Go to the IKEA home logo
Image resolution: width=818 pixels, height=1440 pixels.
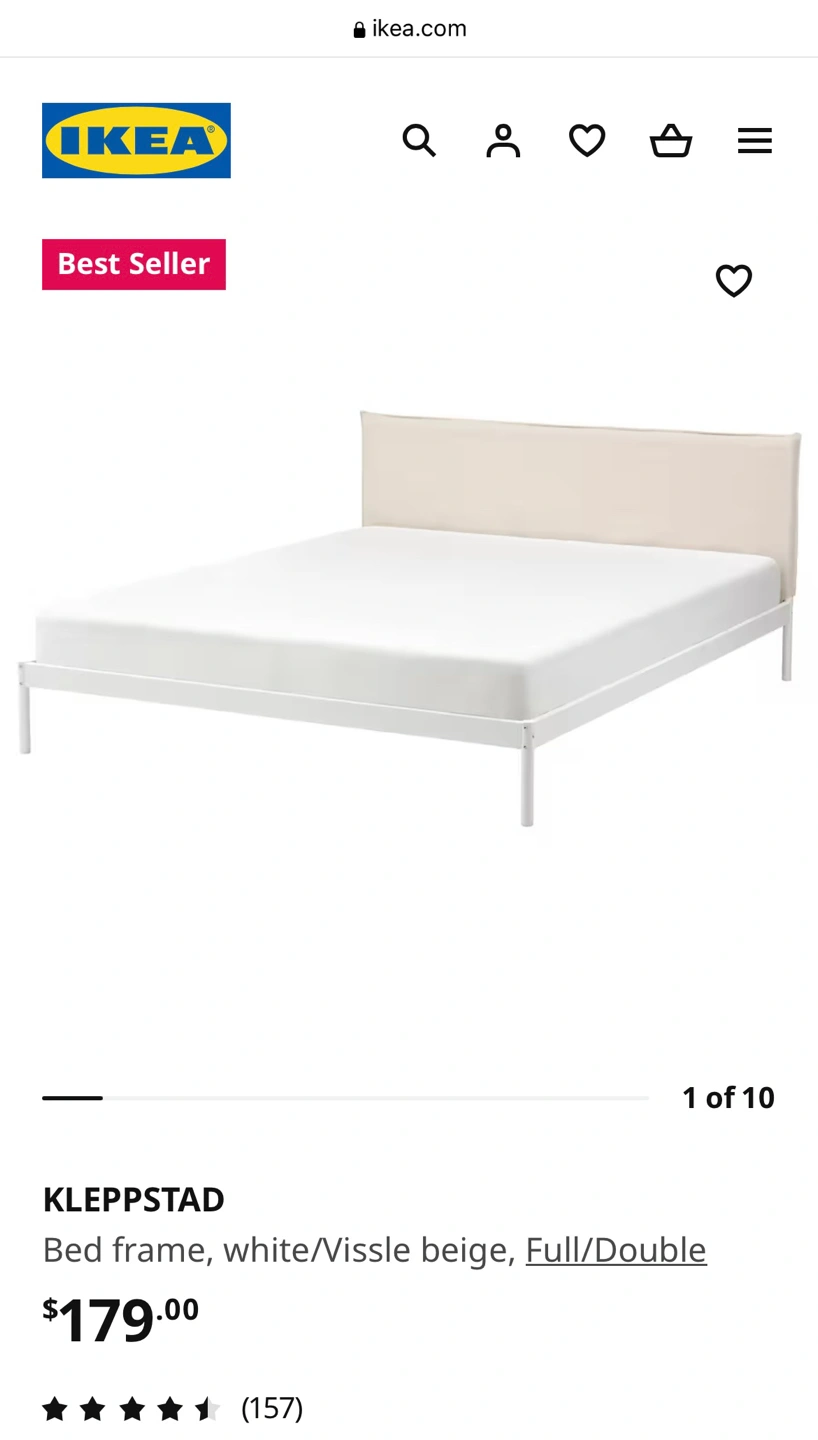(x=136, y=141)
